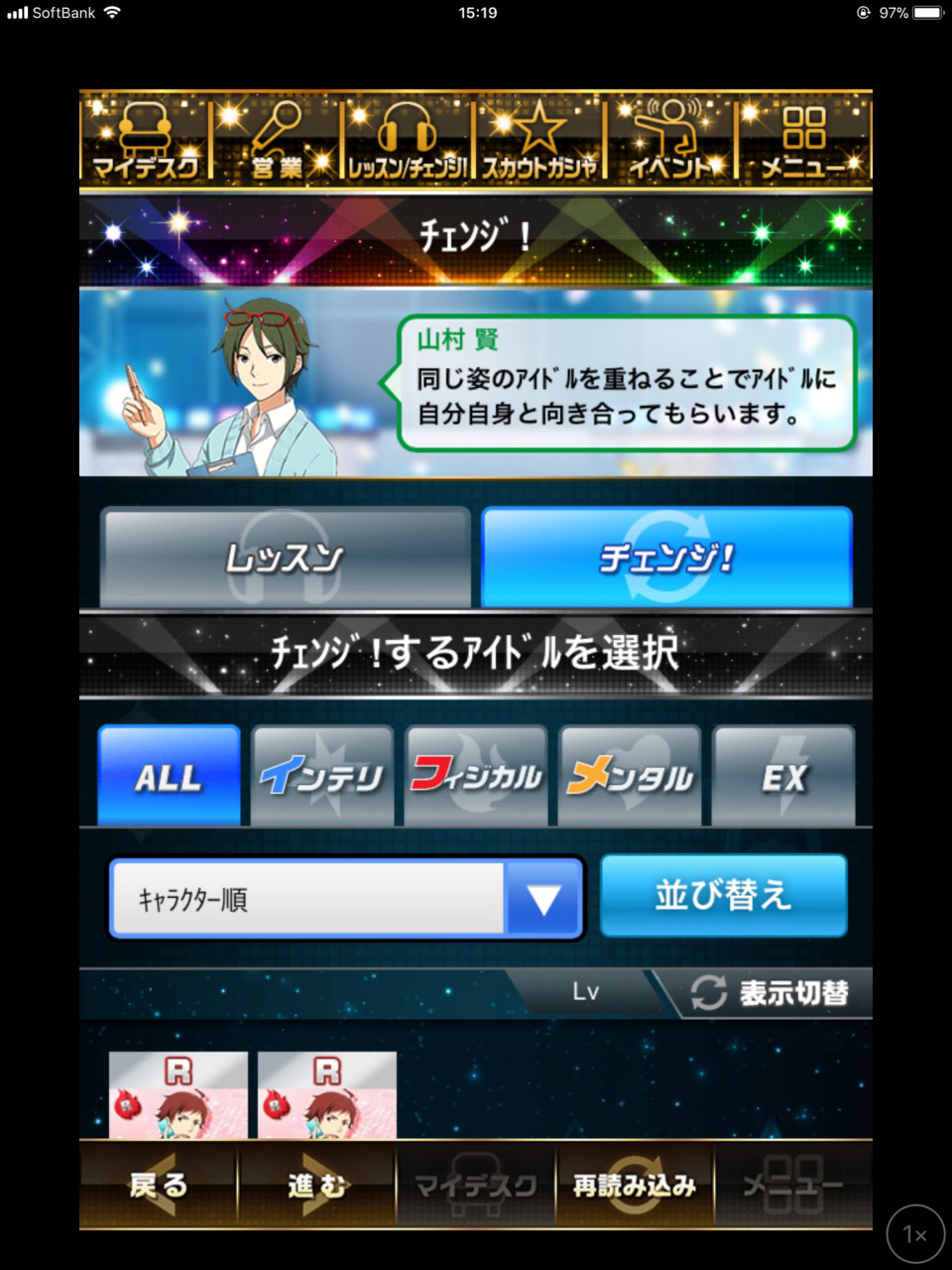952x1270 pixels.
Task: Open the イベント page
Action: pyautogui.click(x=671, y=140)
